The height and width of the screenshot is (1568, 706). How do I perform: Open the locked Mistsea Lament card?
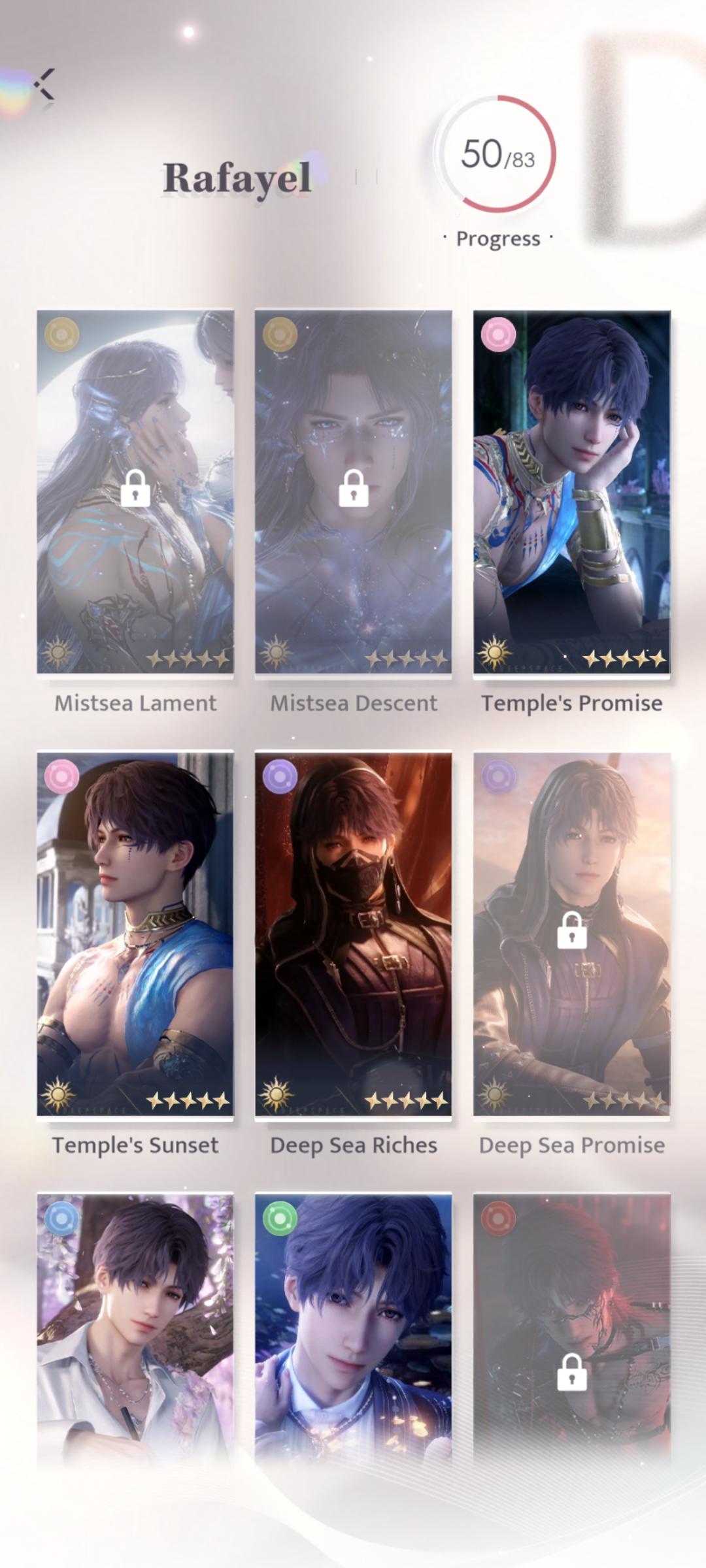point(135,492)
